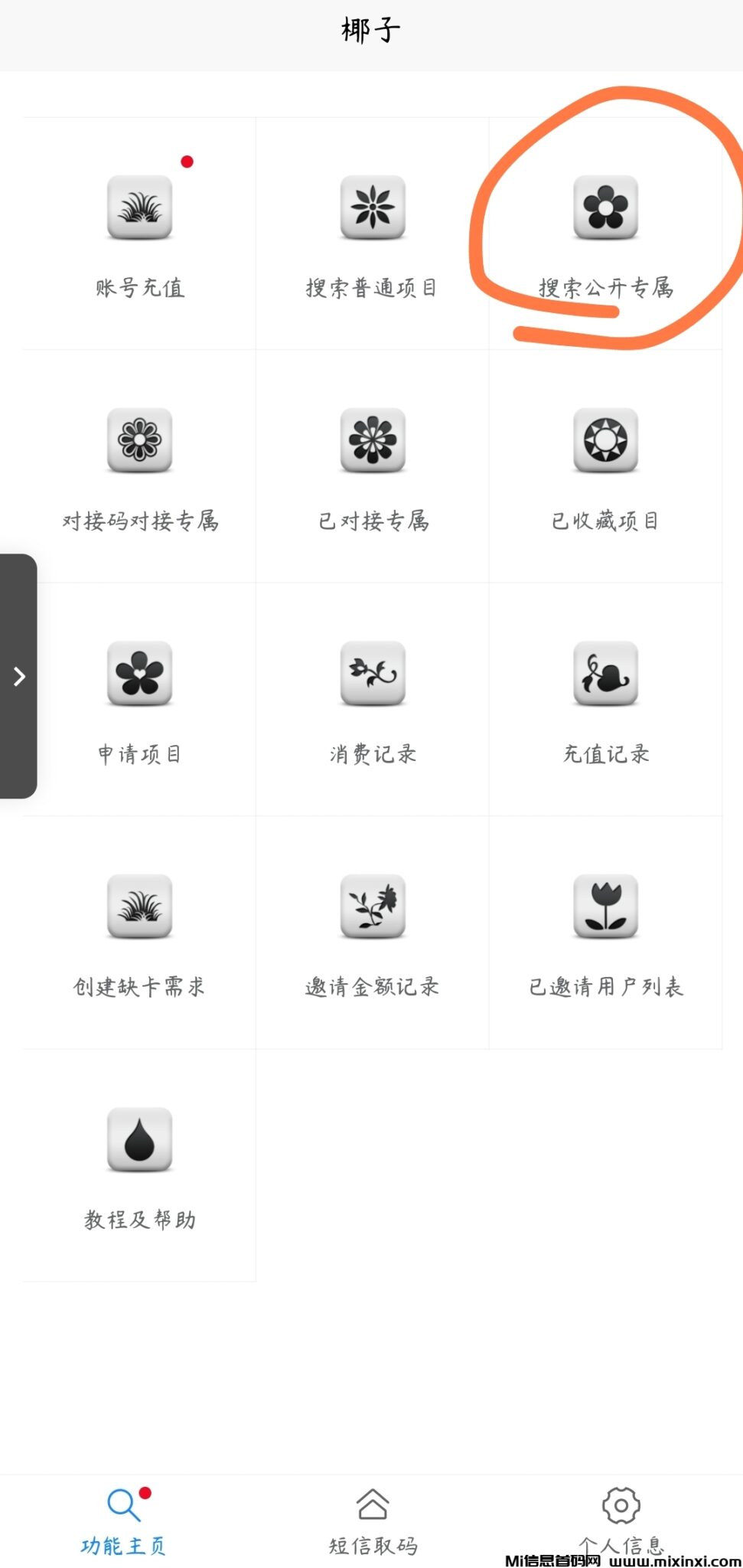This screenshot has height=1568, width=743.
Task: Open 账号充值 account recharge
Action: pyautogui.click(x=139, y=234)
